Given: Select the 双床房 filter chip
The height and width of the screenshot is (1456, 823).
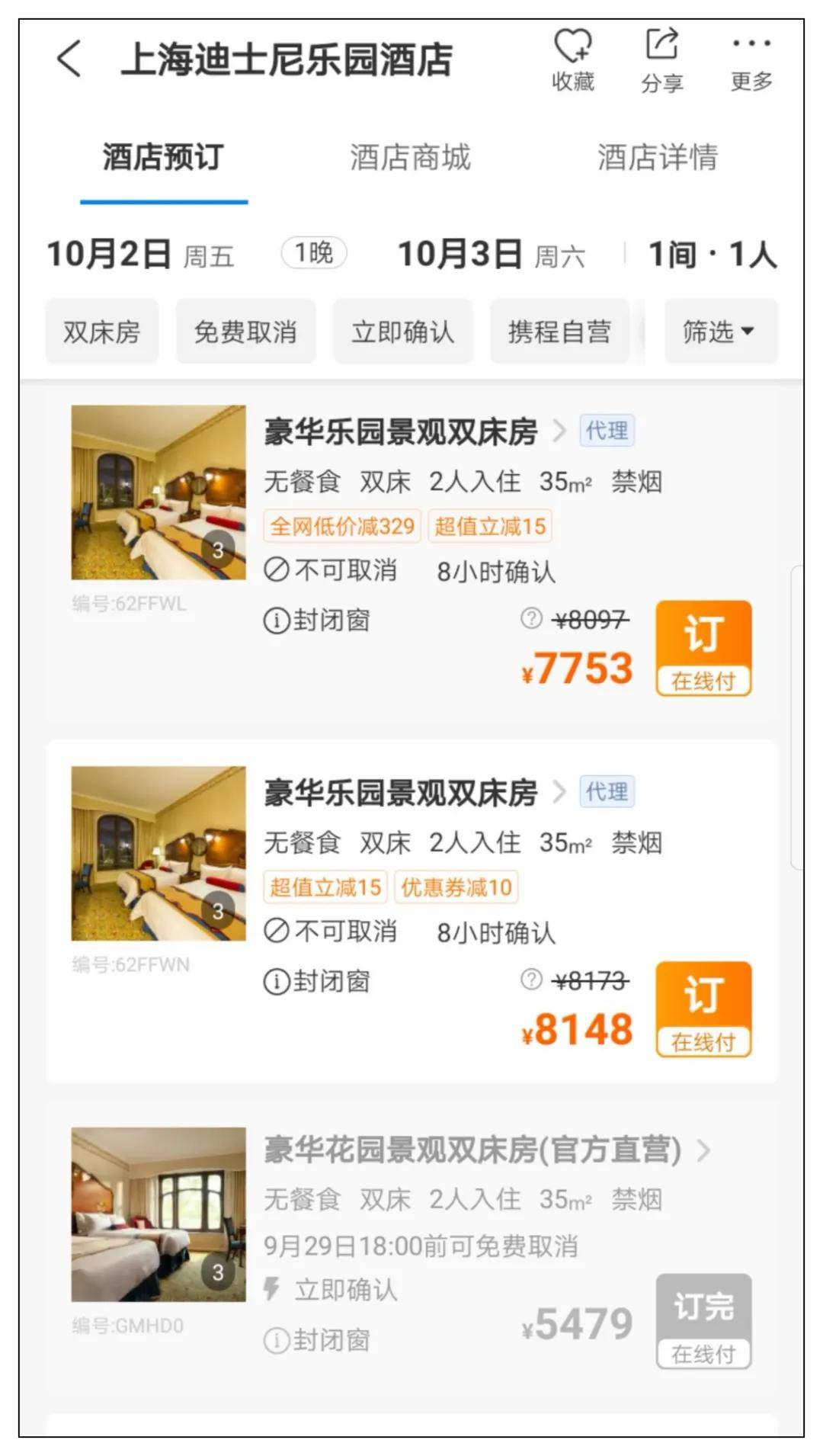Looking at the screenshot, I should click(x=102, y=332).
